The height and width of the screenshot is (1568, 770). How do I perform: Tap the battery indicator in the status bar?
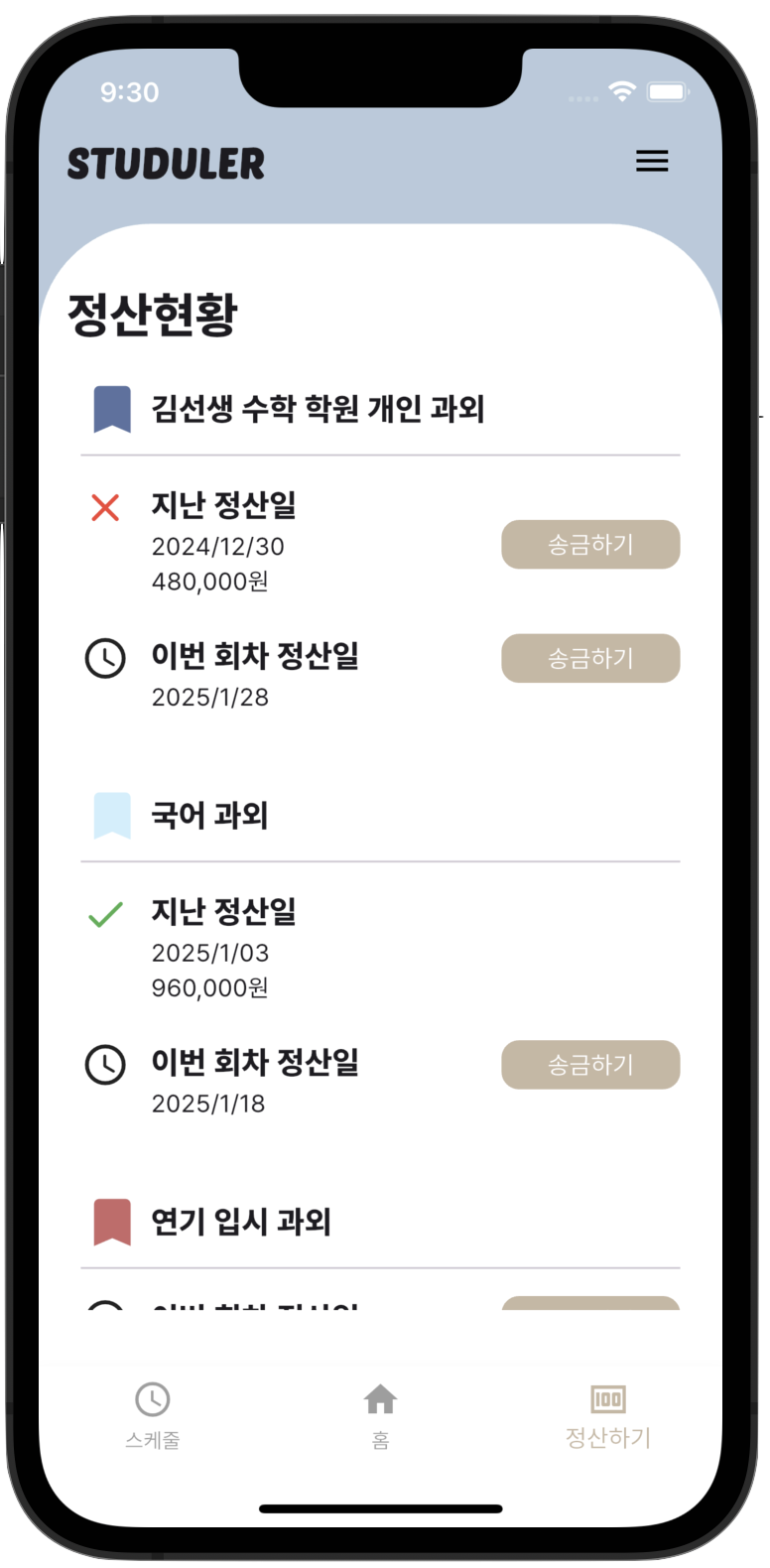[668, 89]
